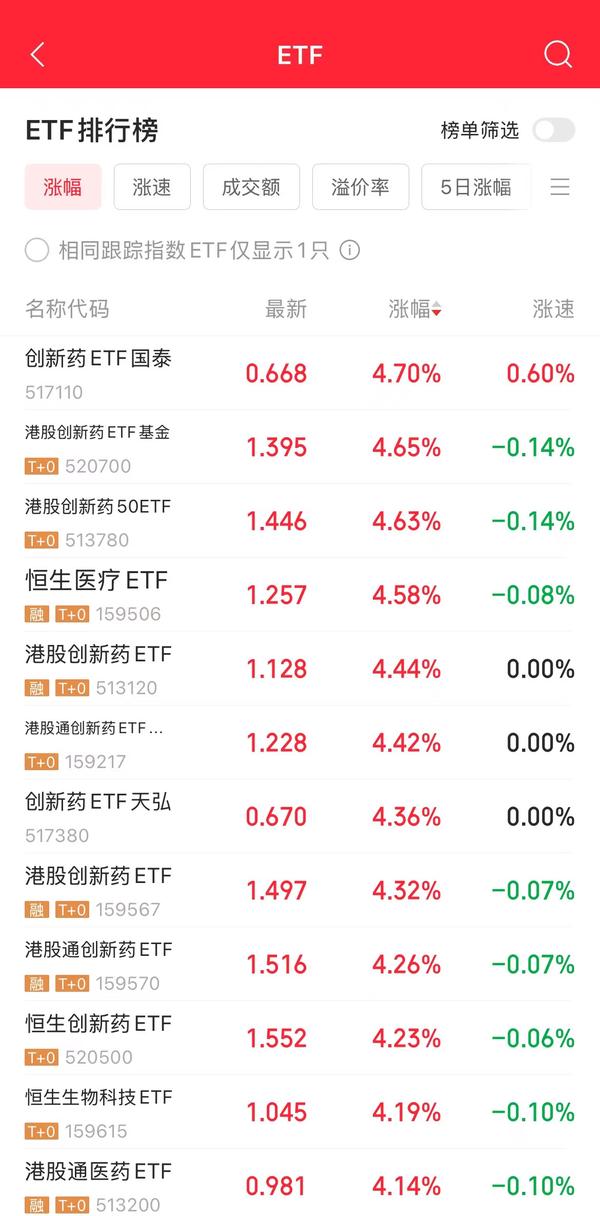
Task: Sort by the 涨幅 column header
Action: click(x=415, y=309)
